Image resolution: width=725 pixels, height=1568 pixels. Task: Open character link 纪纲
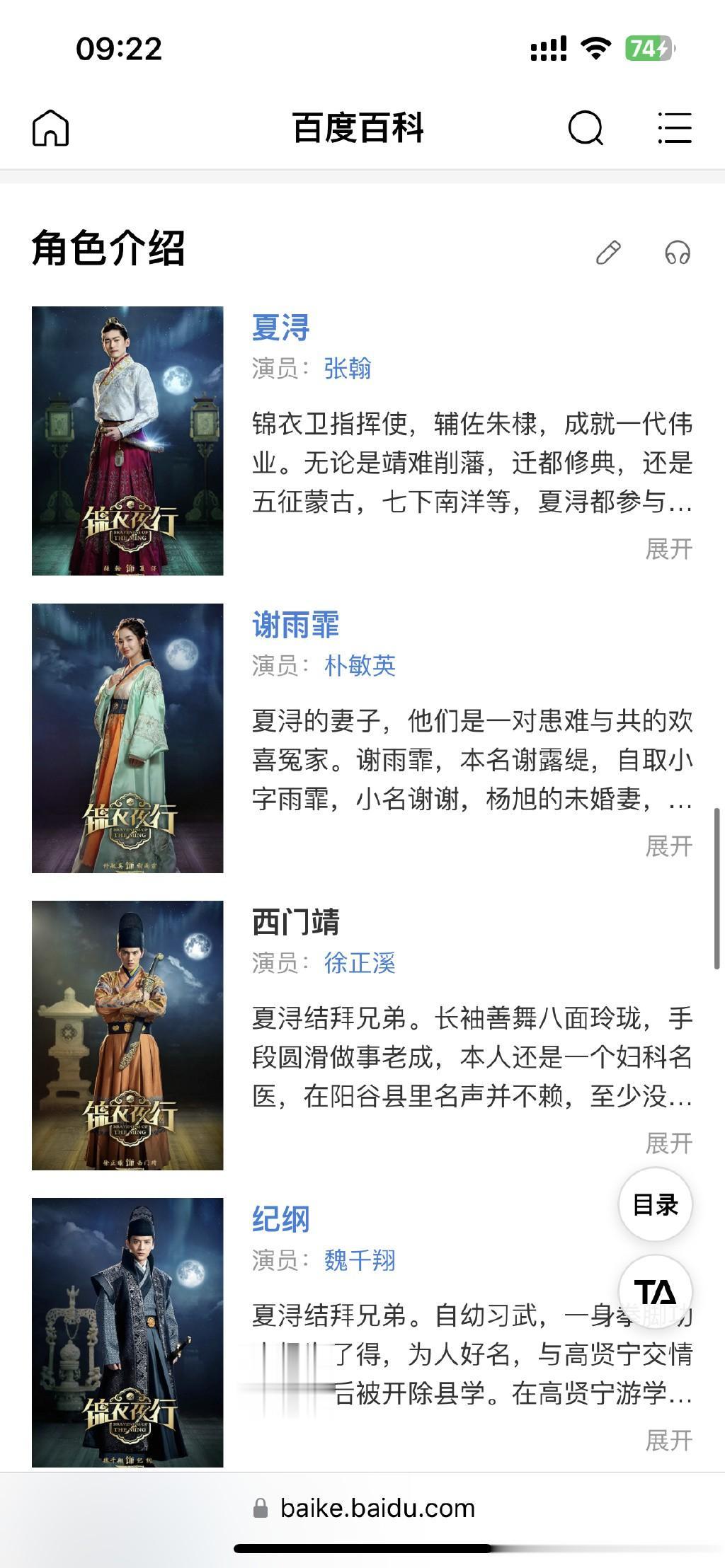(281, 1219)
